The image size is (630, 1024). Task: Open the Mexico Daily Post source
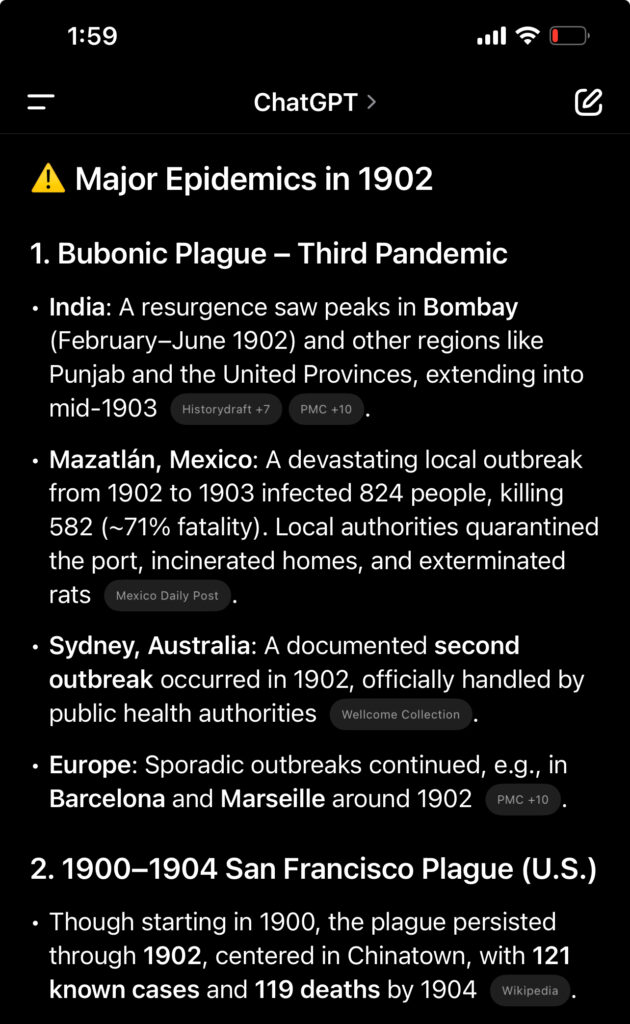[x=167, y=596]
